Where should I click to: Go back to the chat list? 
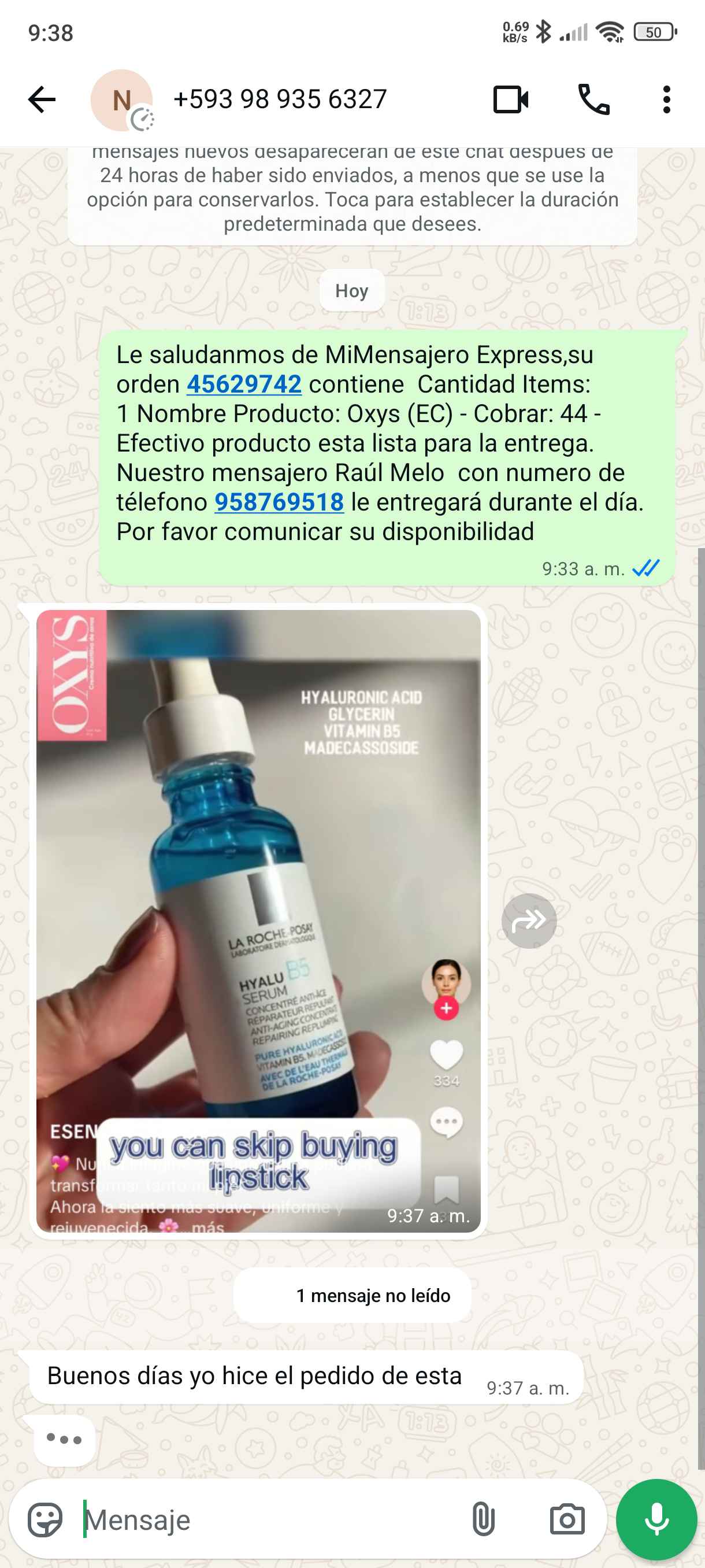pyautogui.click(x=42, y=100)
